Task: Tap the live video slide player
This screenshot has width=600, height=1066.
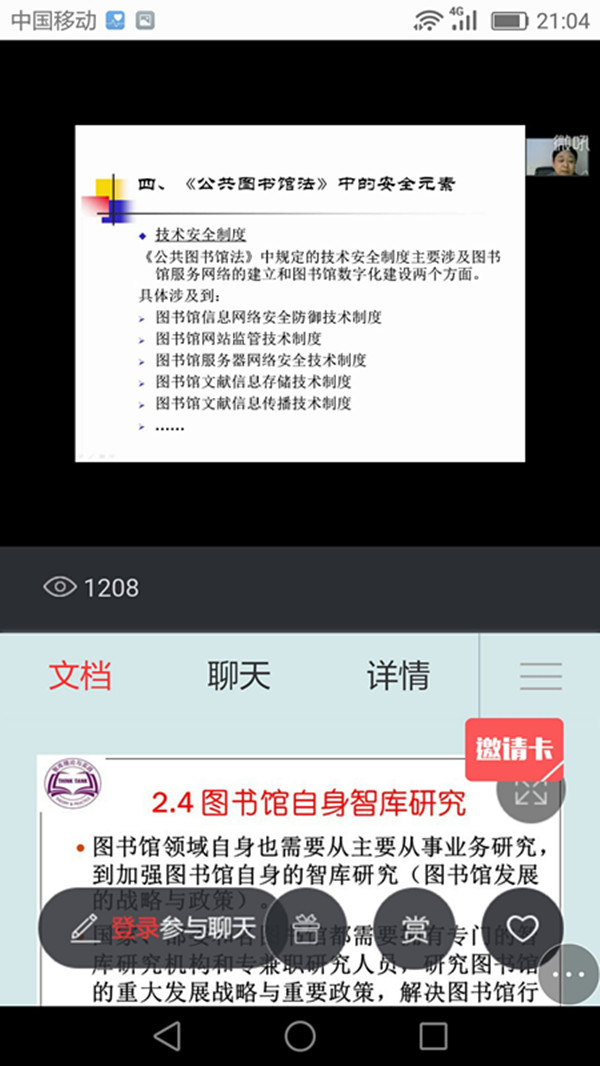Action: tap(300, 293)
